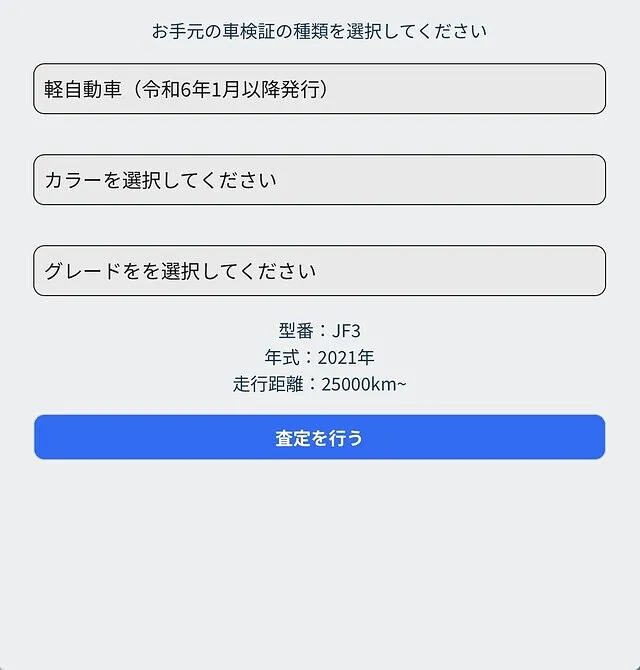Expand the グレード selection dropdown
Image resolution: width=640 pixels, height=670 pixels.
(x=319, y=271)
